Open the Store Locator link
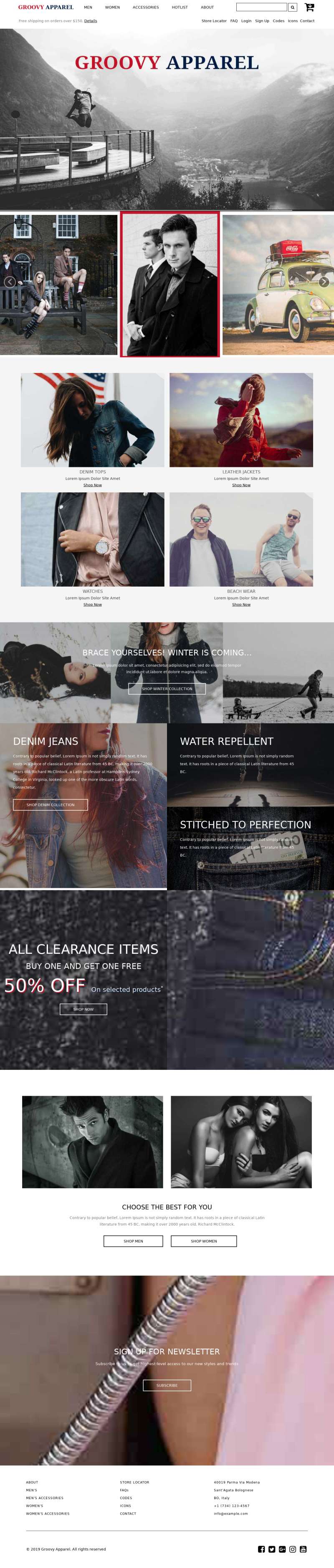This screenshot has height=1568, width=334. tap(214, 21)
